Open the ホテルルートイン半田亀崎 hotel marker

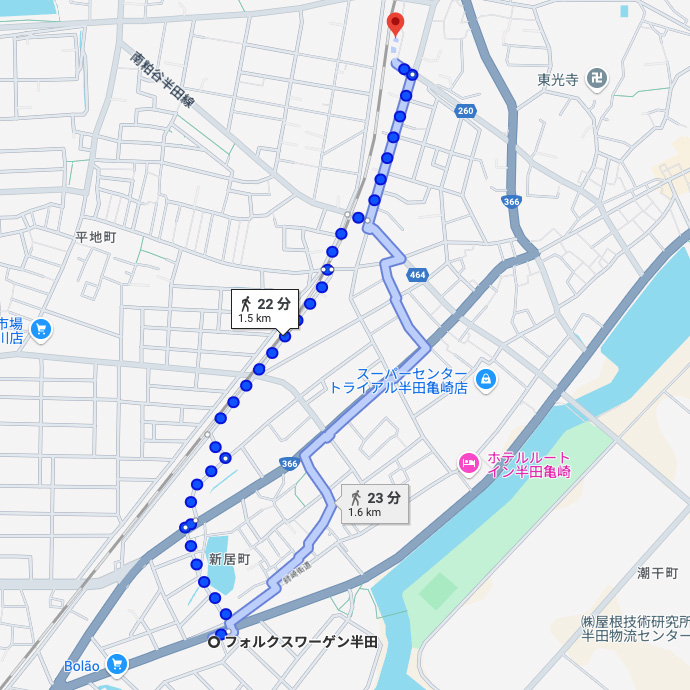coord(467,463)
